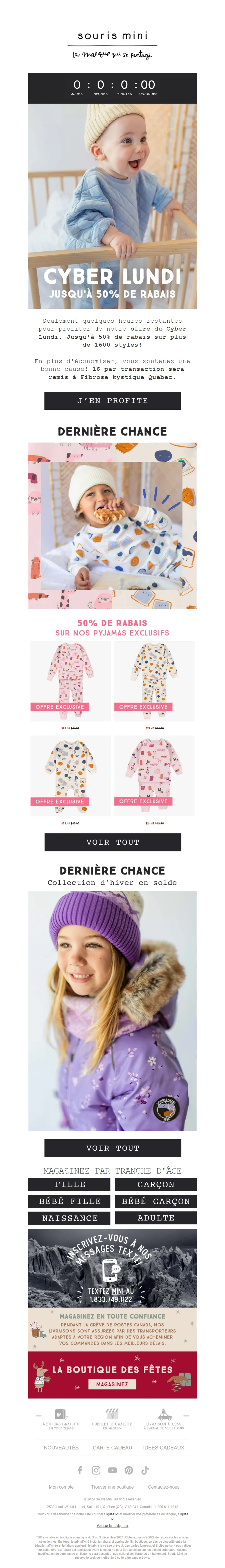Screen dimensions: 225x1568
Task: Open the NOUVEAUTÉS link
Action: (x=61, y=1447)
